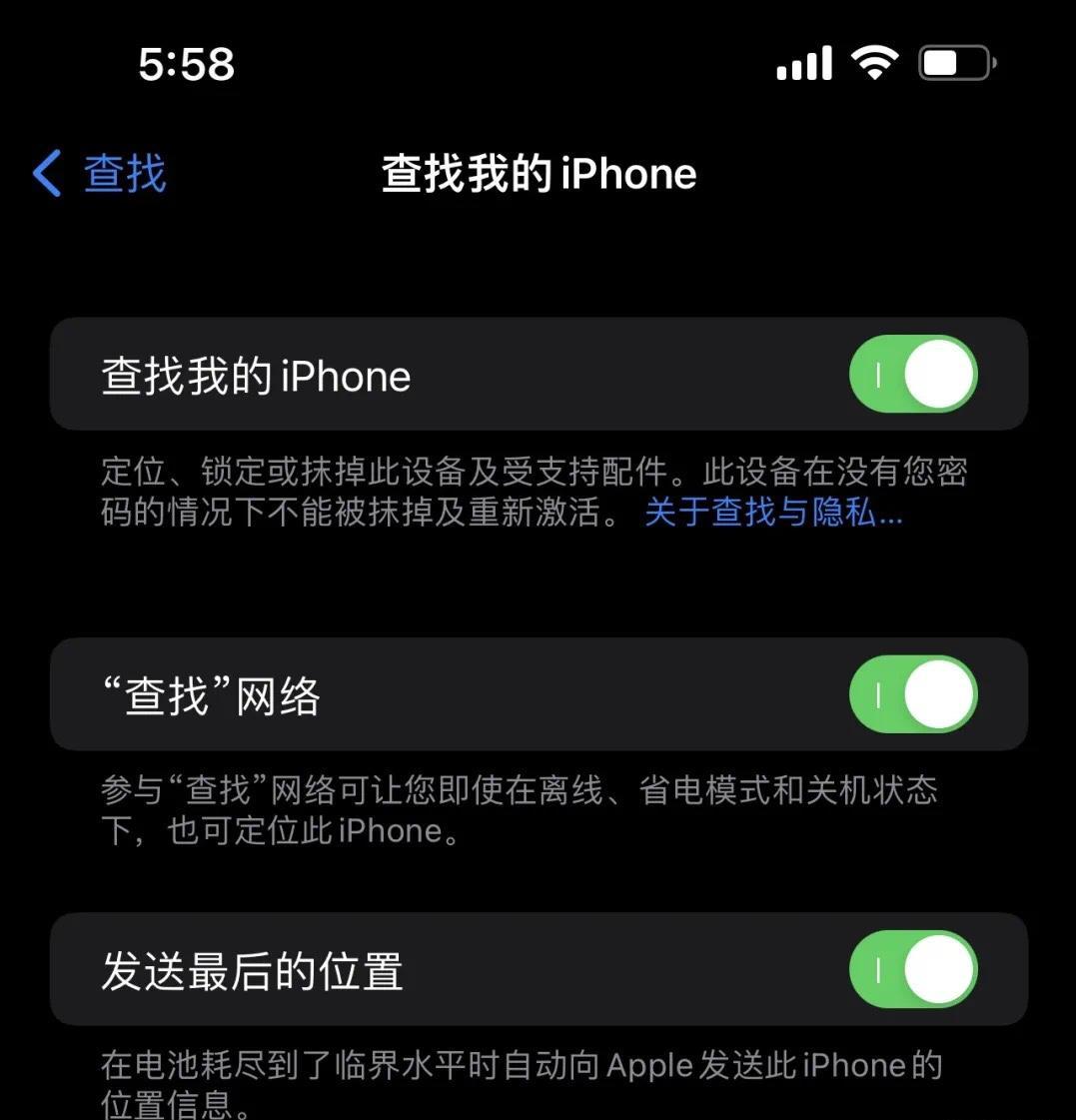Tap the 查找我的 iPhone page title
This screenshot has height=1120, width=1076.
pyautogui.click(x=538, y=173)
